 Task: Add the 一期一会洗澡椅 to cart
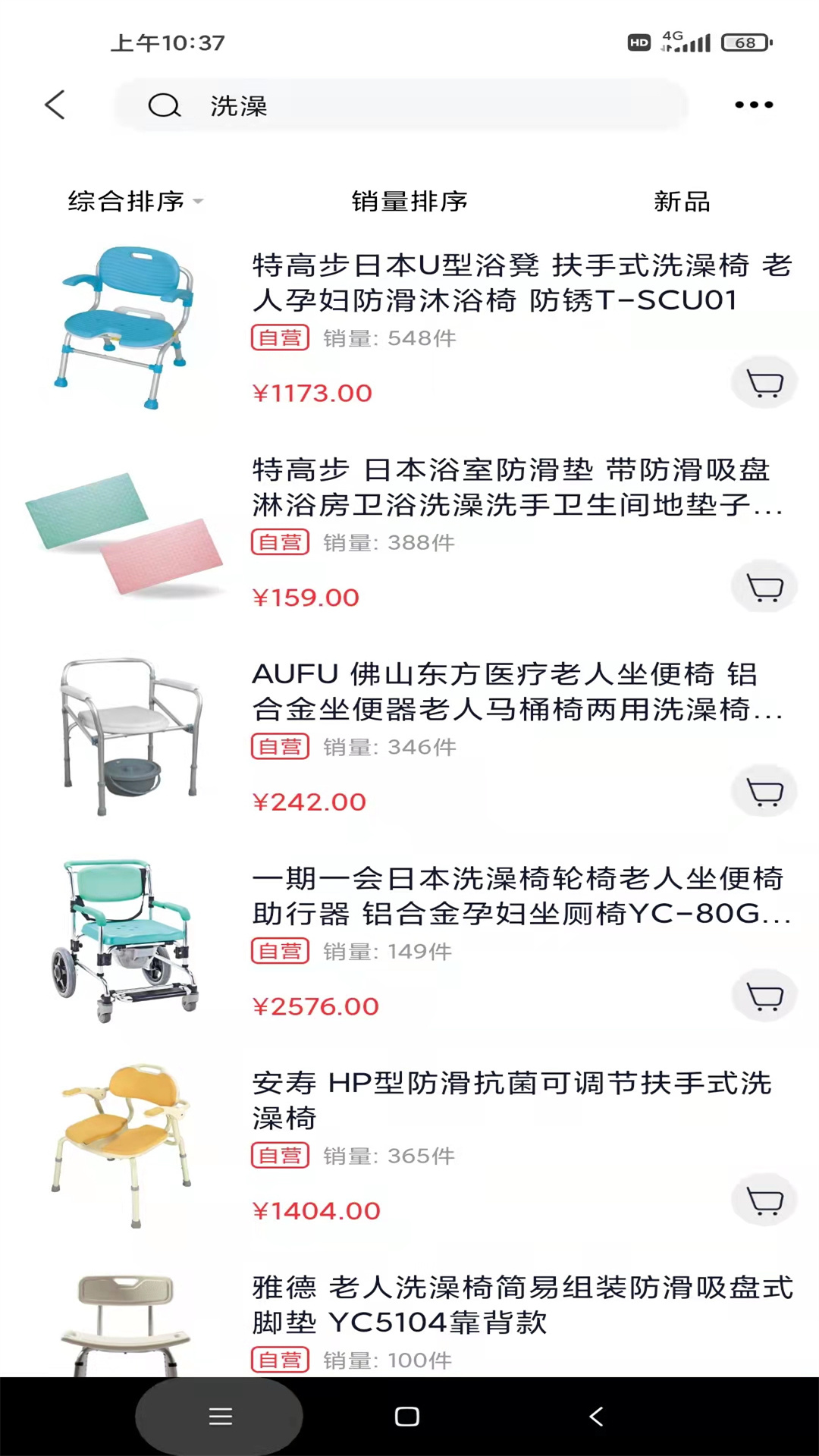(764, 996)
